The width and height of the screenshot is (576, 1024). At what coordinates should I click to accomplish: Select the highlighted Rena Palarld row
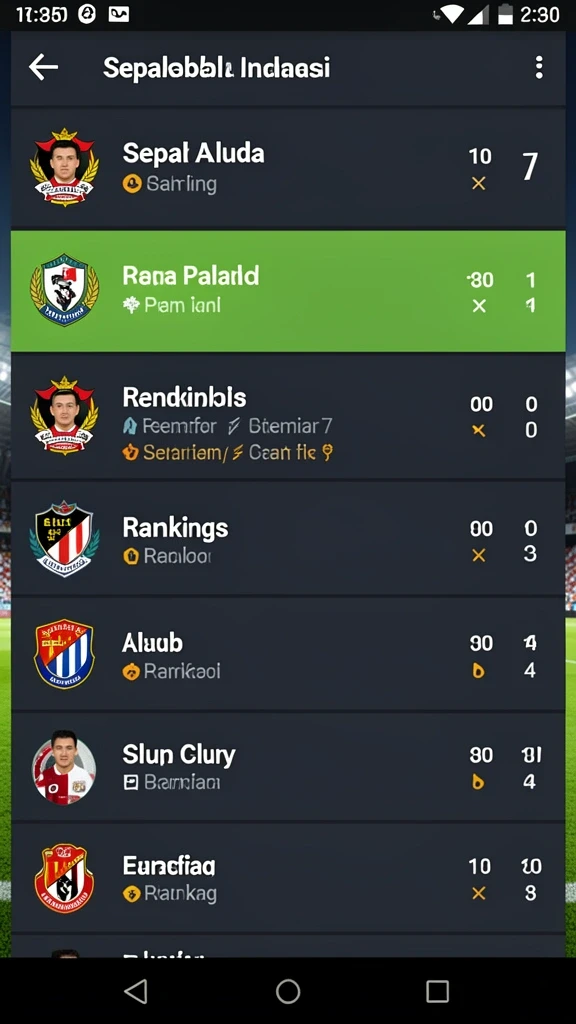coord(288,291)
